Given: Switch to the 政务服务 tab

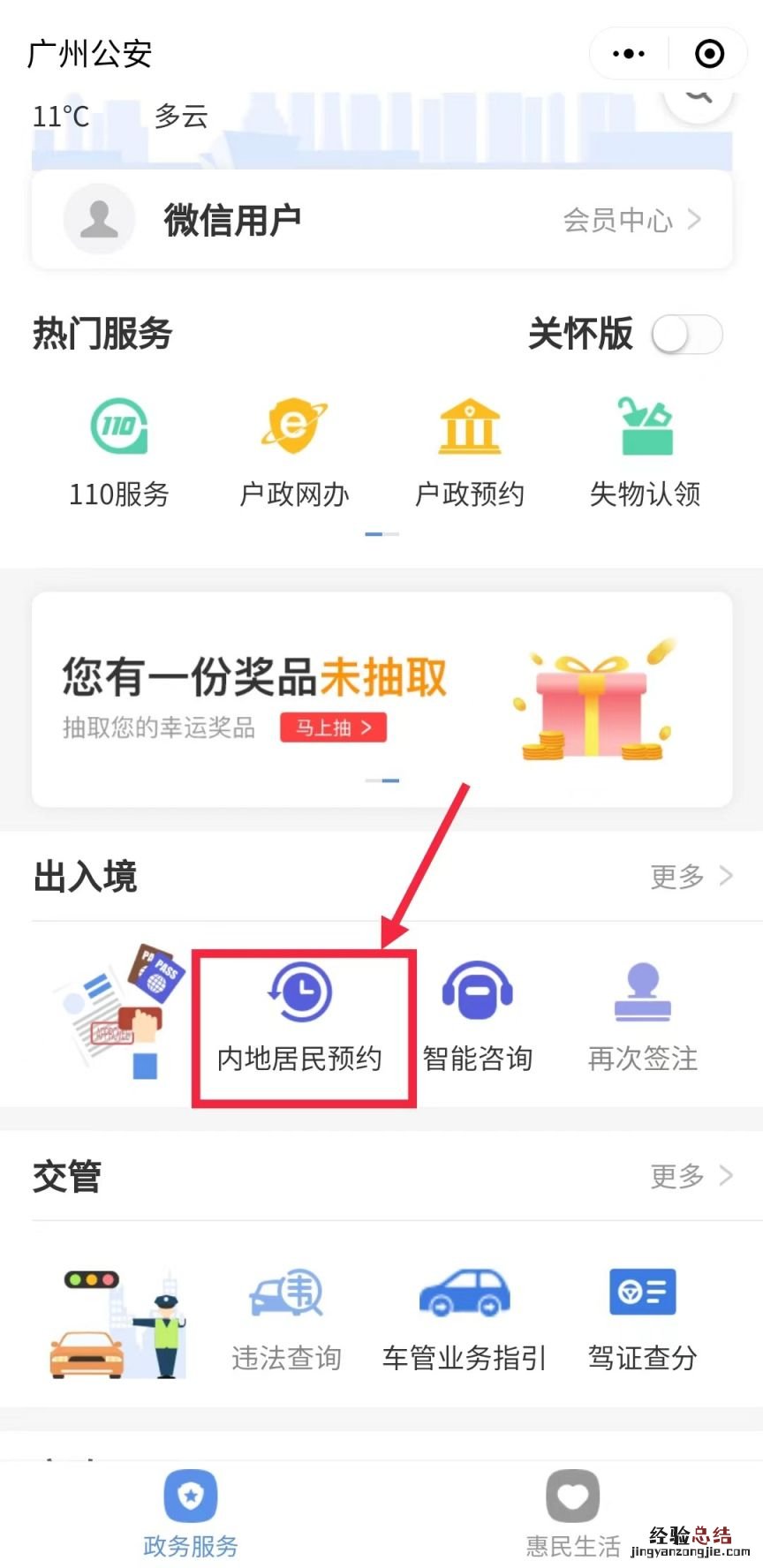Looking at the screenshot, I should [191, 1513].
